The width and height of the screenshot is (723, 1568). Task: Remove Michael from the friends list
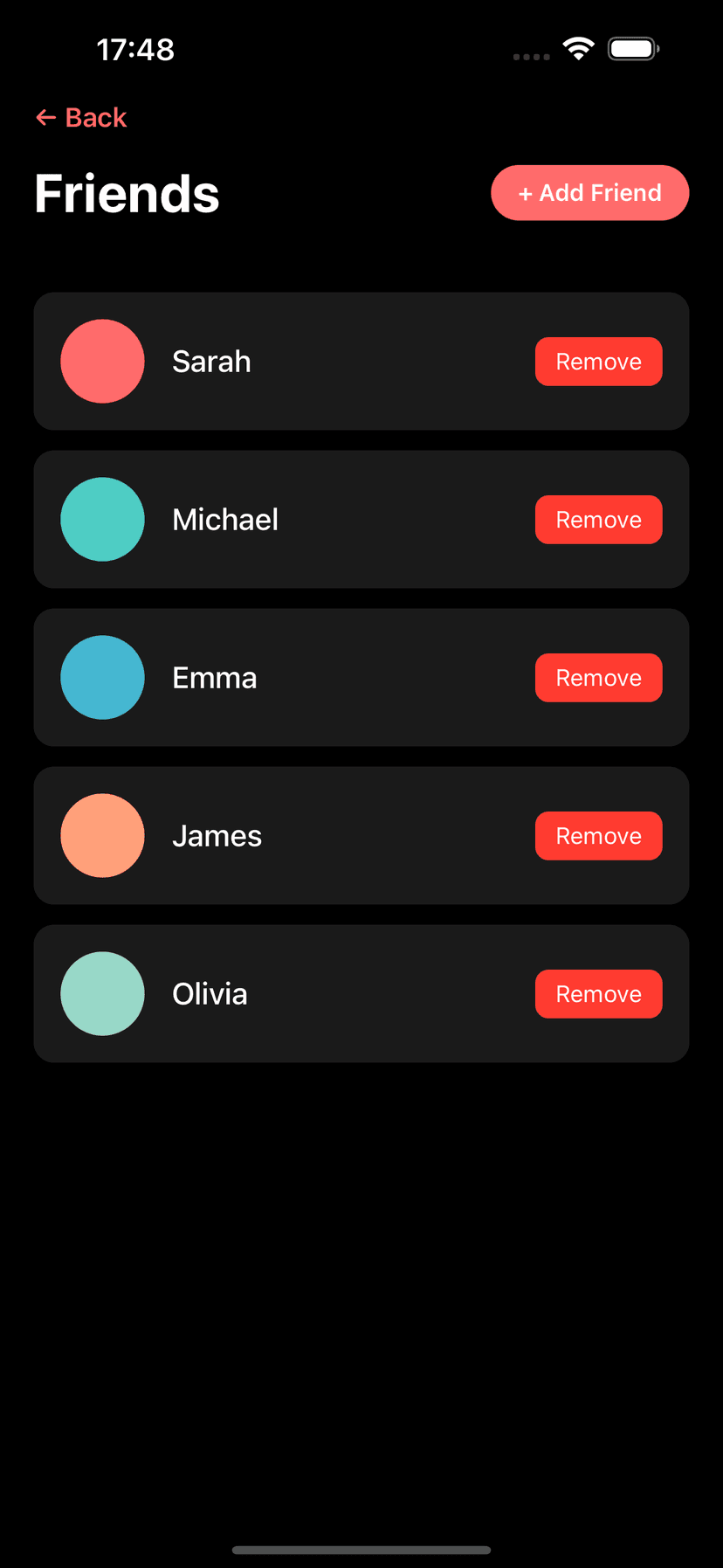coord(598,519)
